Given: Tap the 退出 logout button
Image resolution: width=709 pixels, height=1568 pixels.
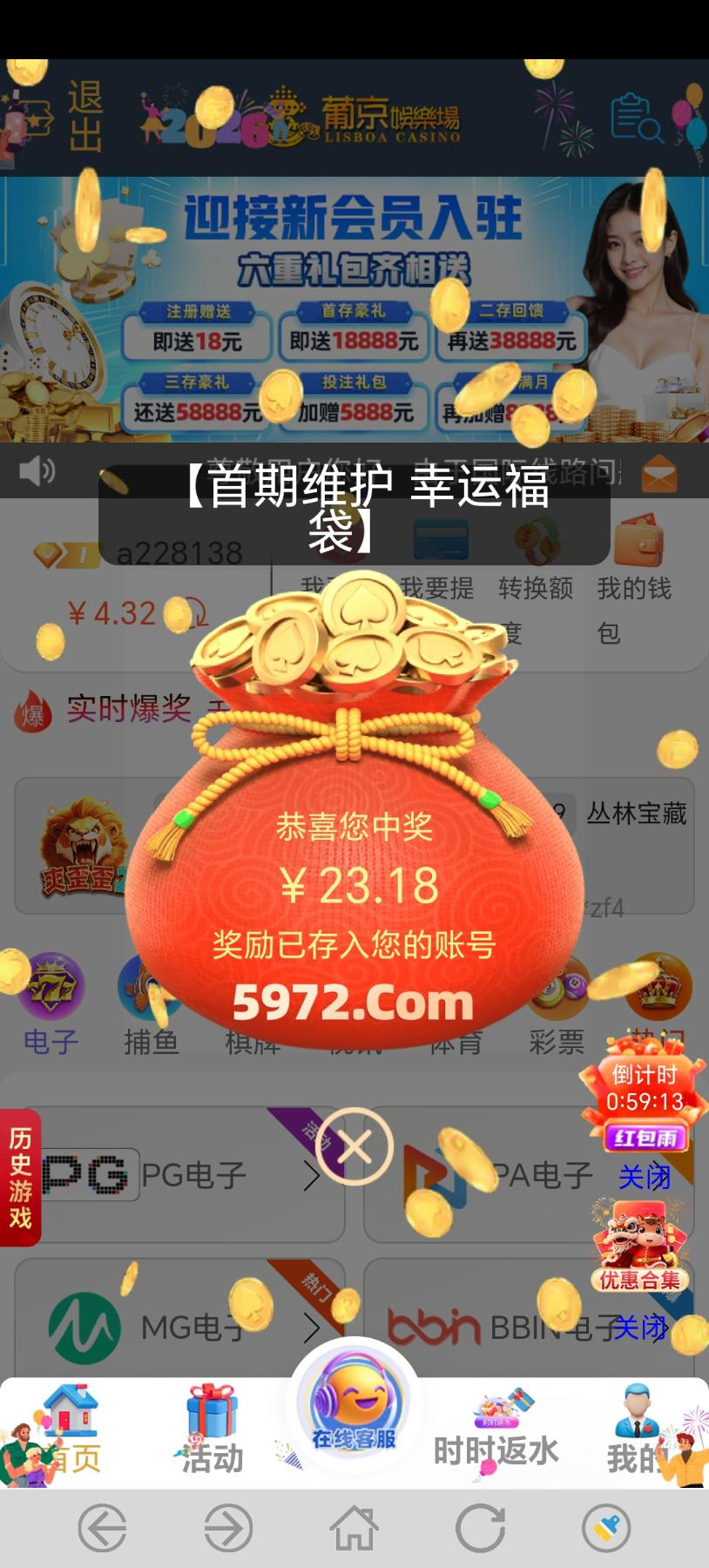Looking at the screenshot, I should 85,117.
